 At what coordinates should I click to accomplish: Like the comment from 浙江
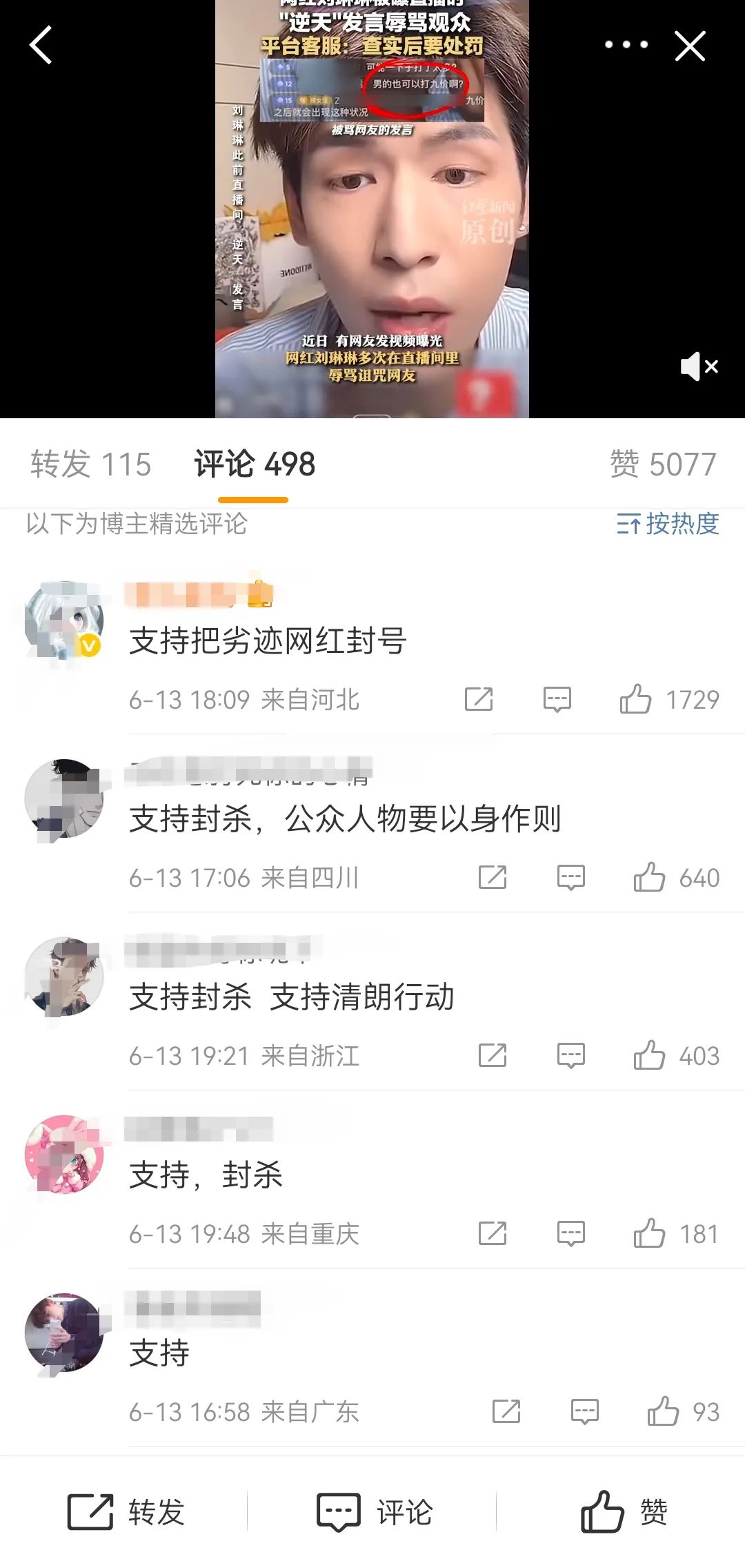(x=649, y=1055)
